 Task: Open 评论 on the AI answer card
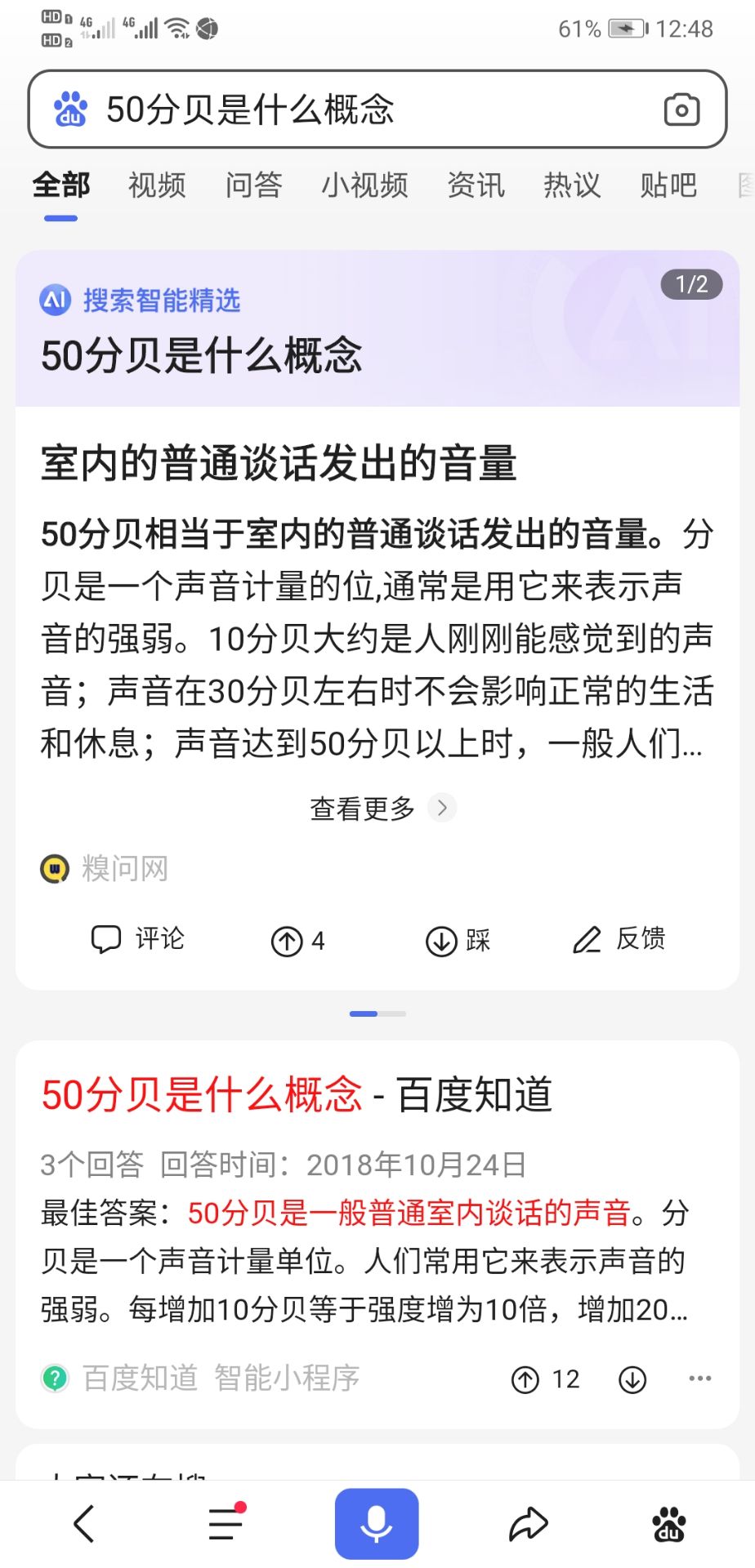pos(137,940)
